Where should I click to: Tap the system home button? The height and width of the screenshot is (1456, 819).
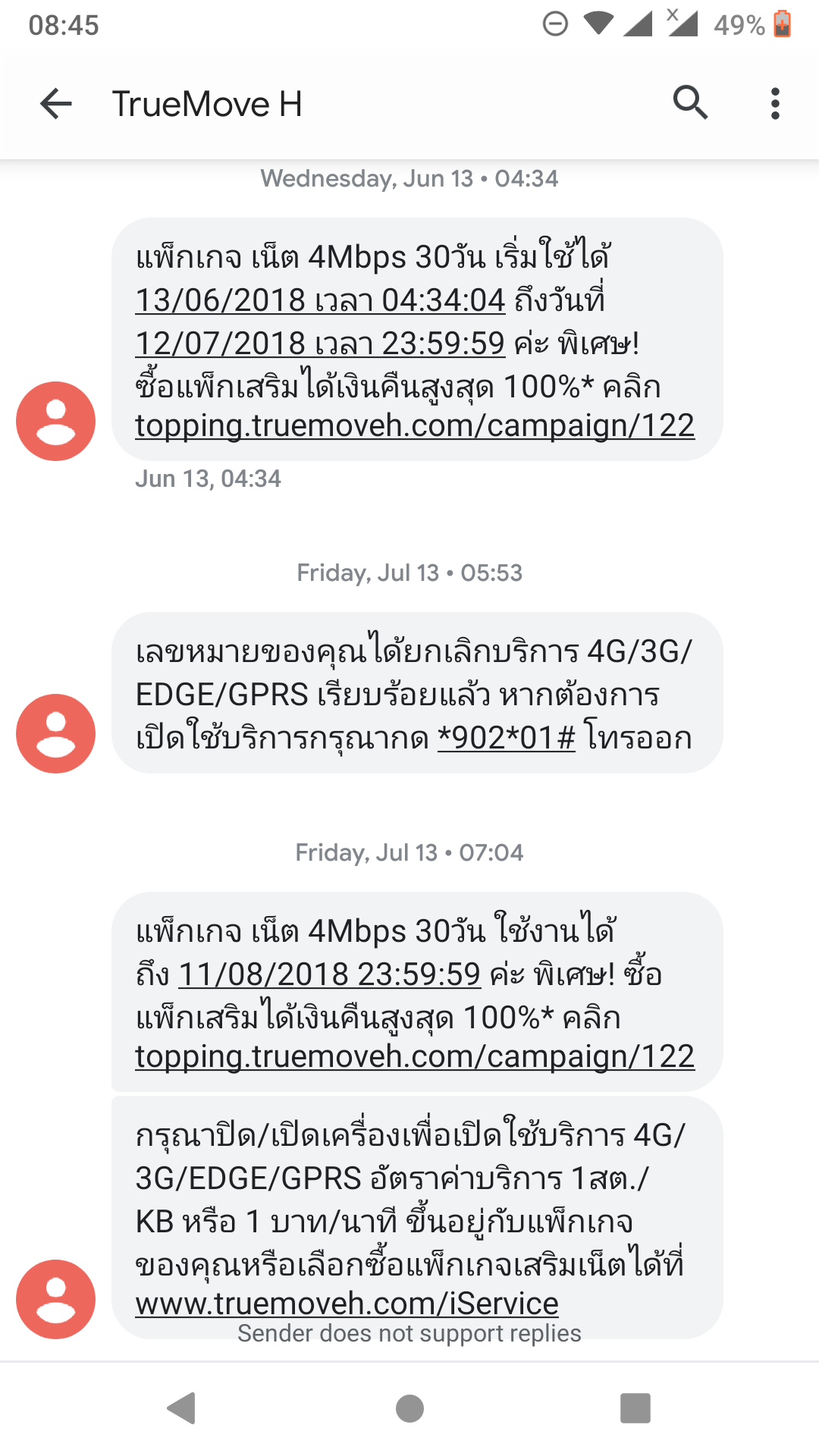point(409,1408)
